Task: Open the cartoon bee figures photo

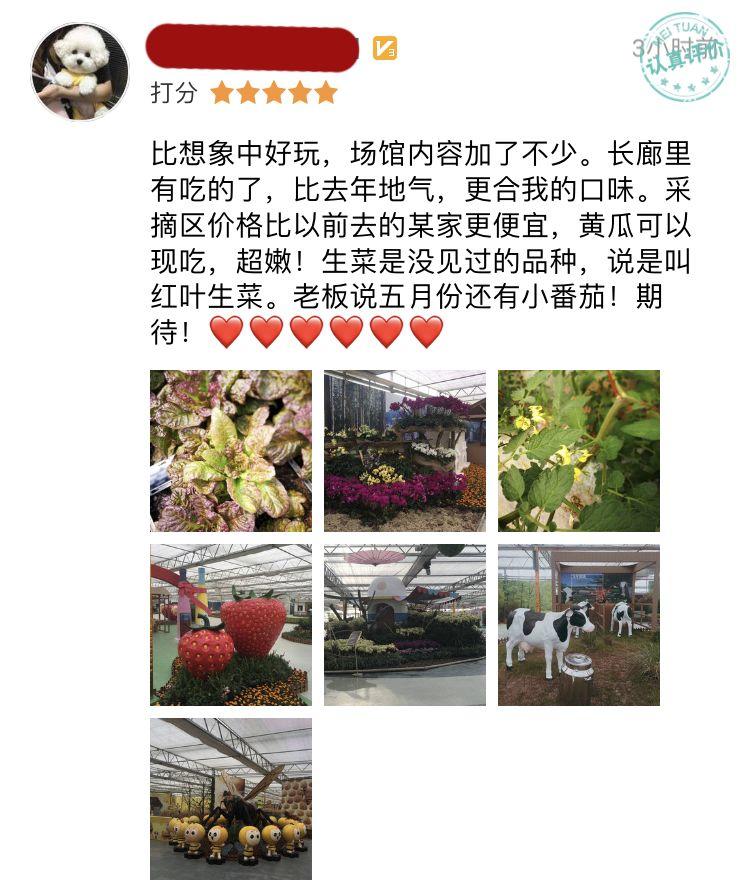Action: tap(231, 799)
